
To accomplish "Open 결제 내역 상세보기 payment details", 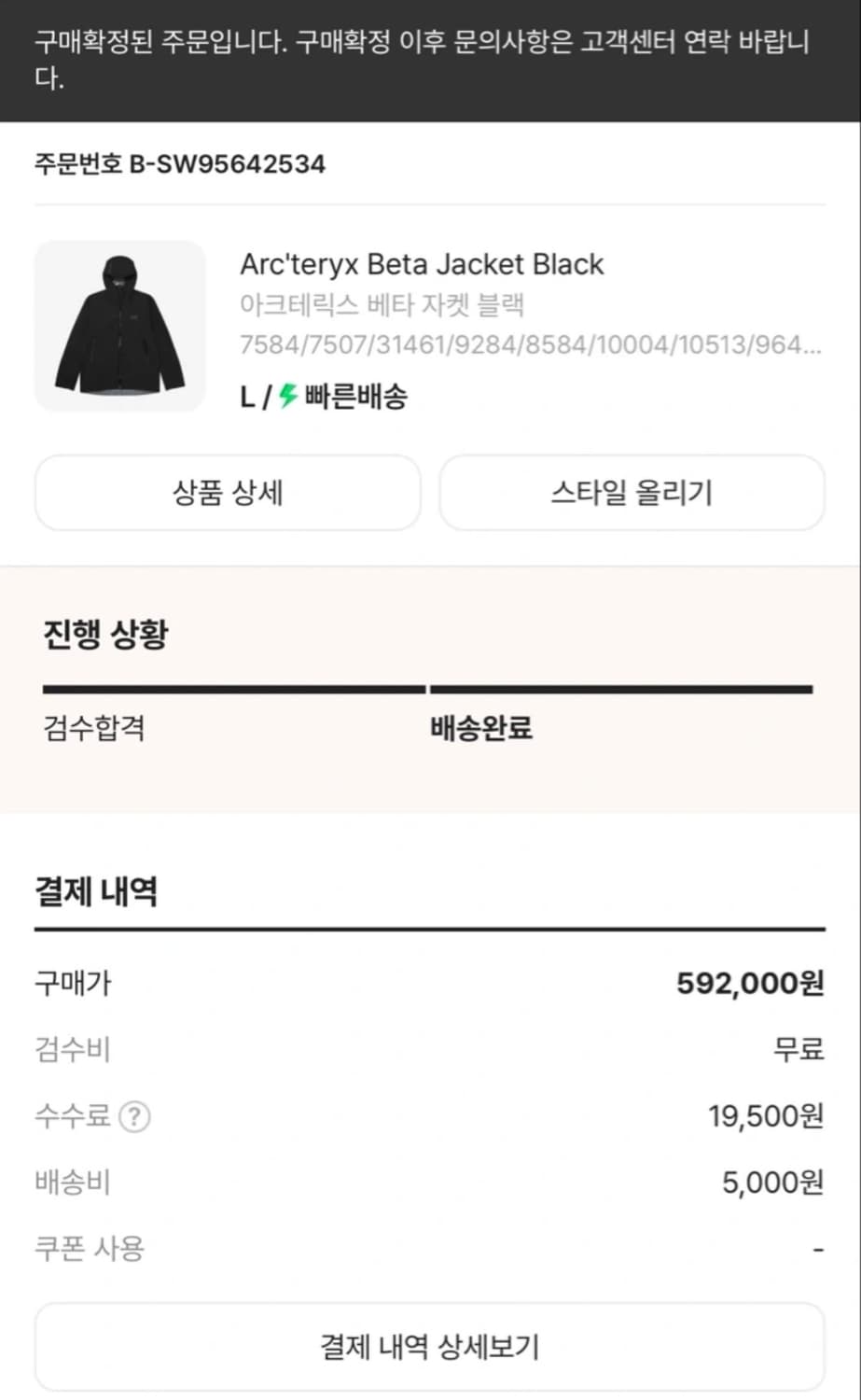I will [x=430, y=1346].
